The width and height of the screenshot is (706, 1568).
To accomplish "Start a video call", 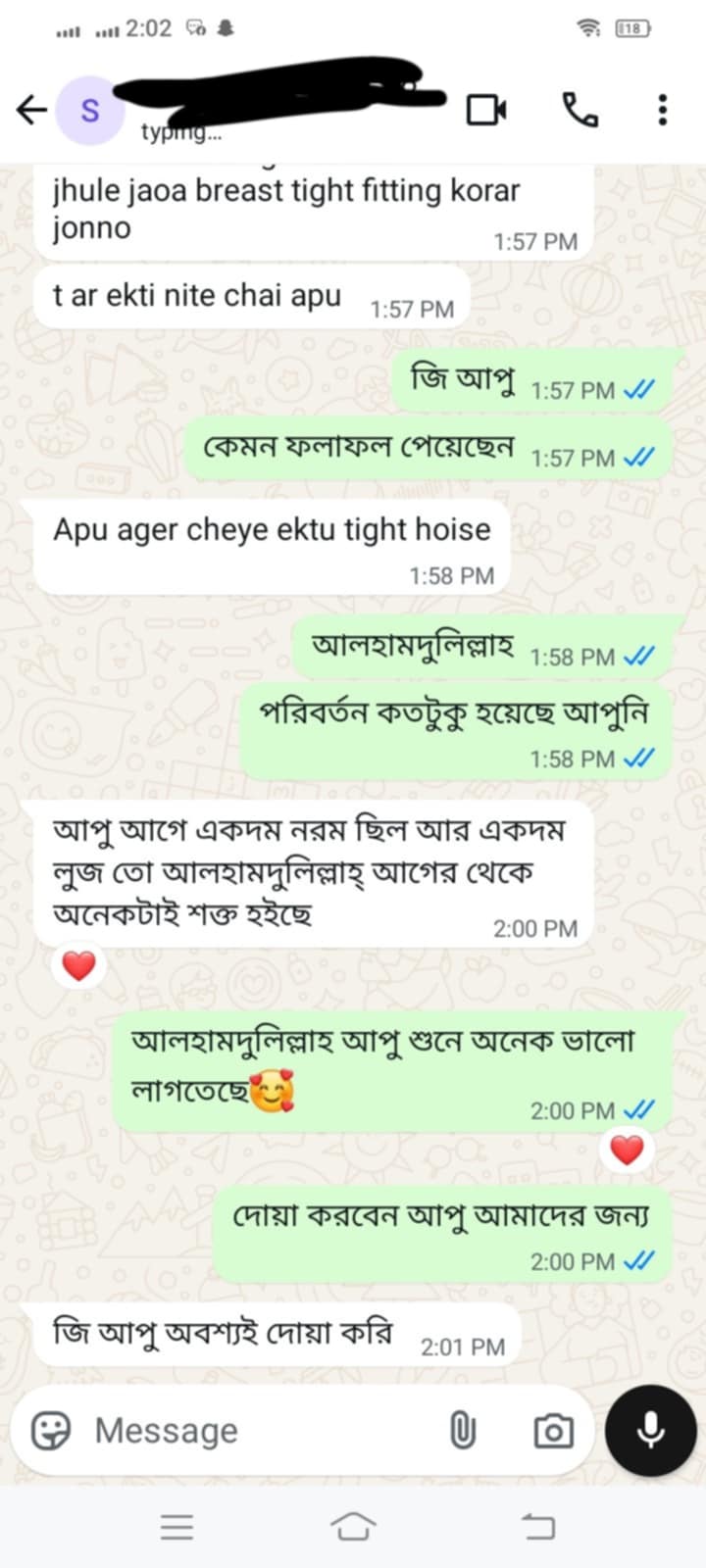I will coord(486,110).
